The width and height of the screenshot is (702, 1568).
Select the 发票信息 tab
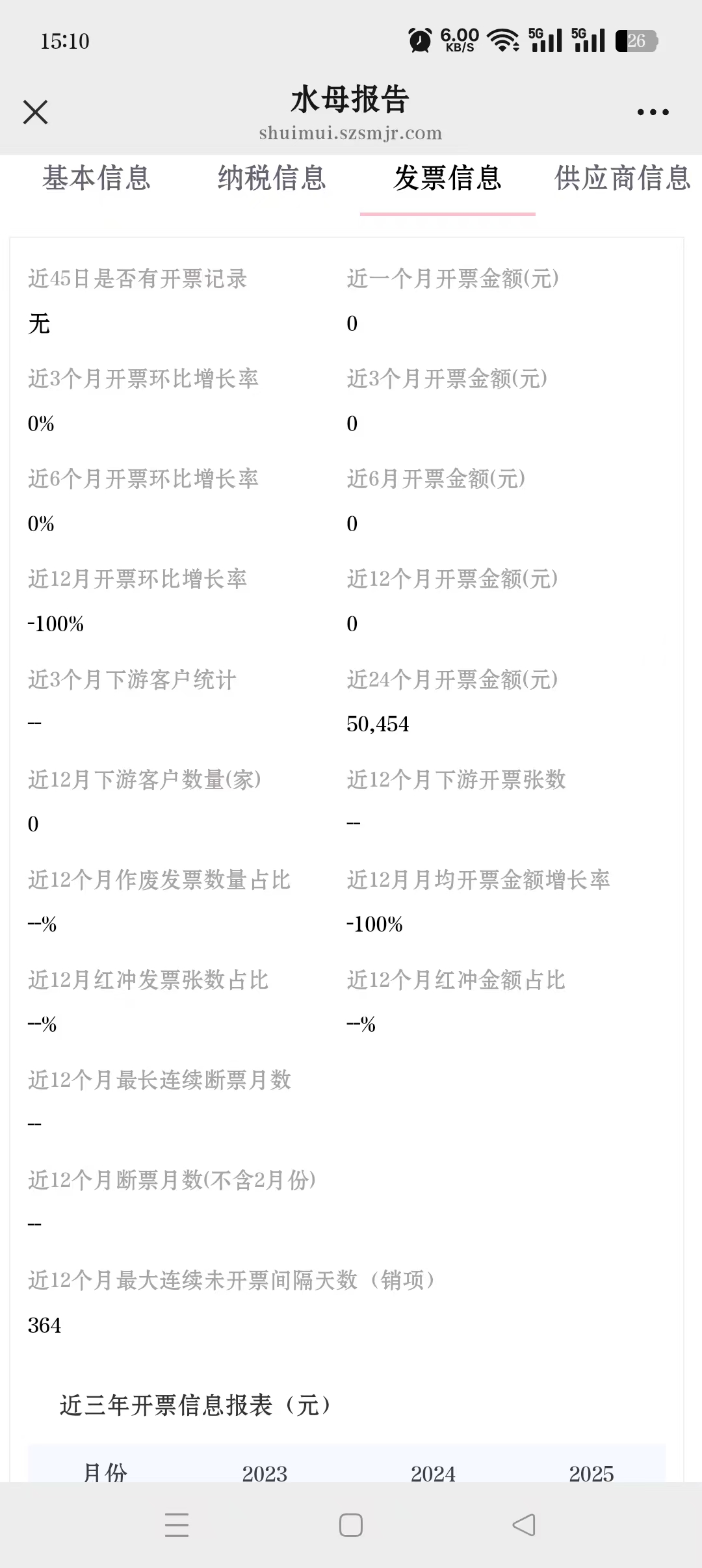[x=447, y=178]
